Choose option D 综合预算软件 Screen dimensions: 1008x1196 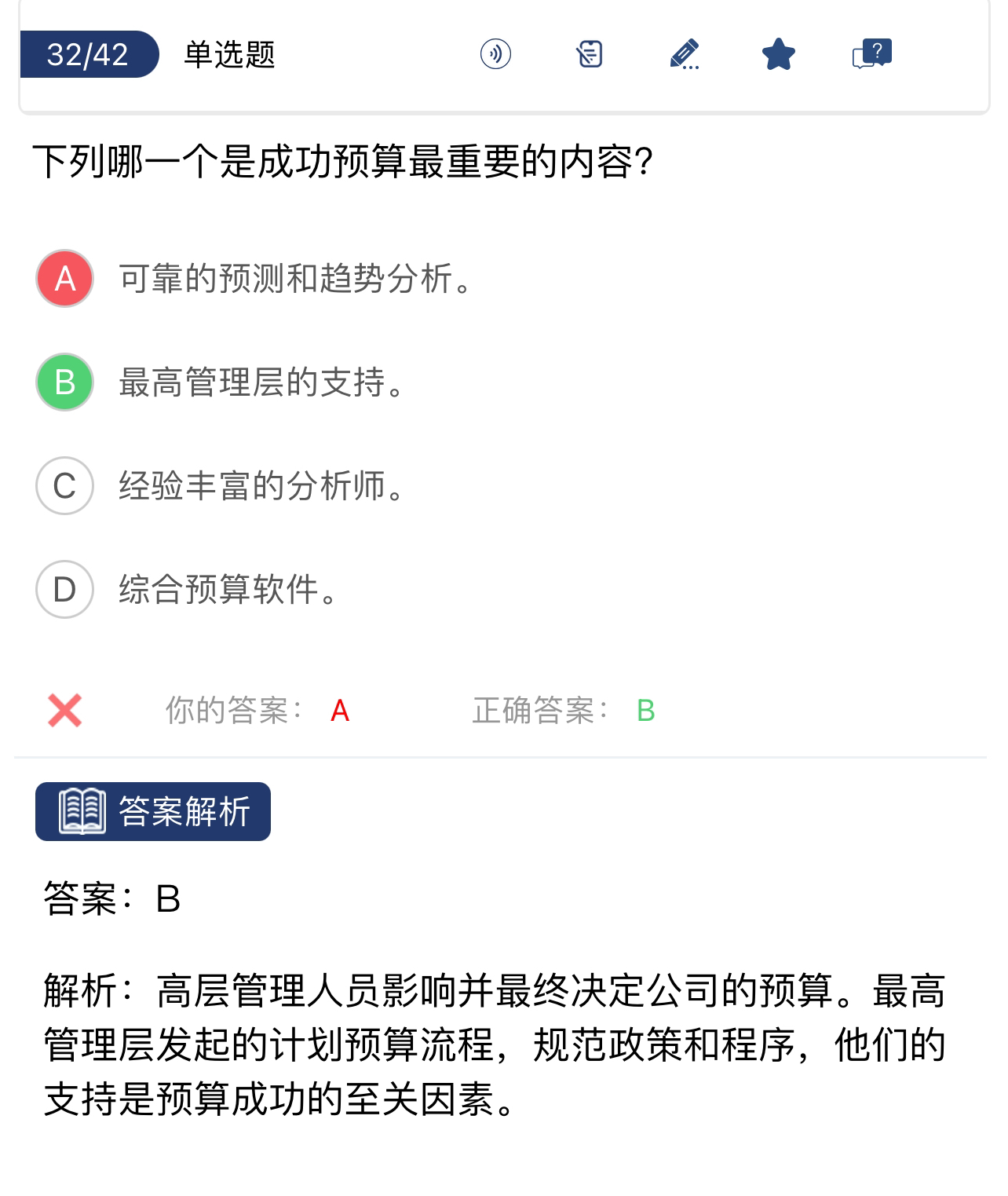(65, 590)
